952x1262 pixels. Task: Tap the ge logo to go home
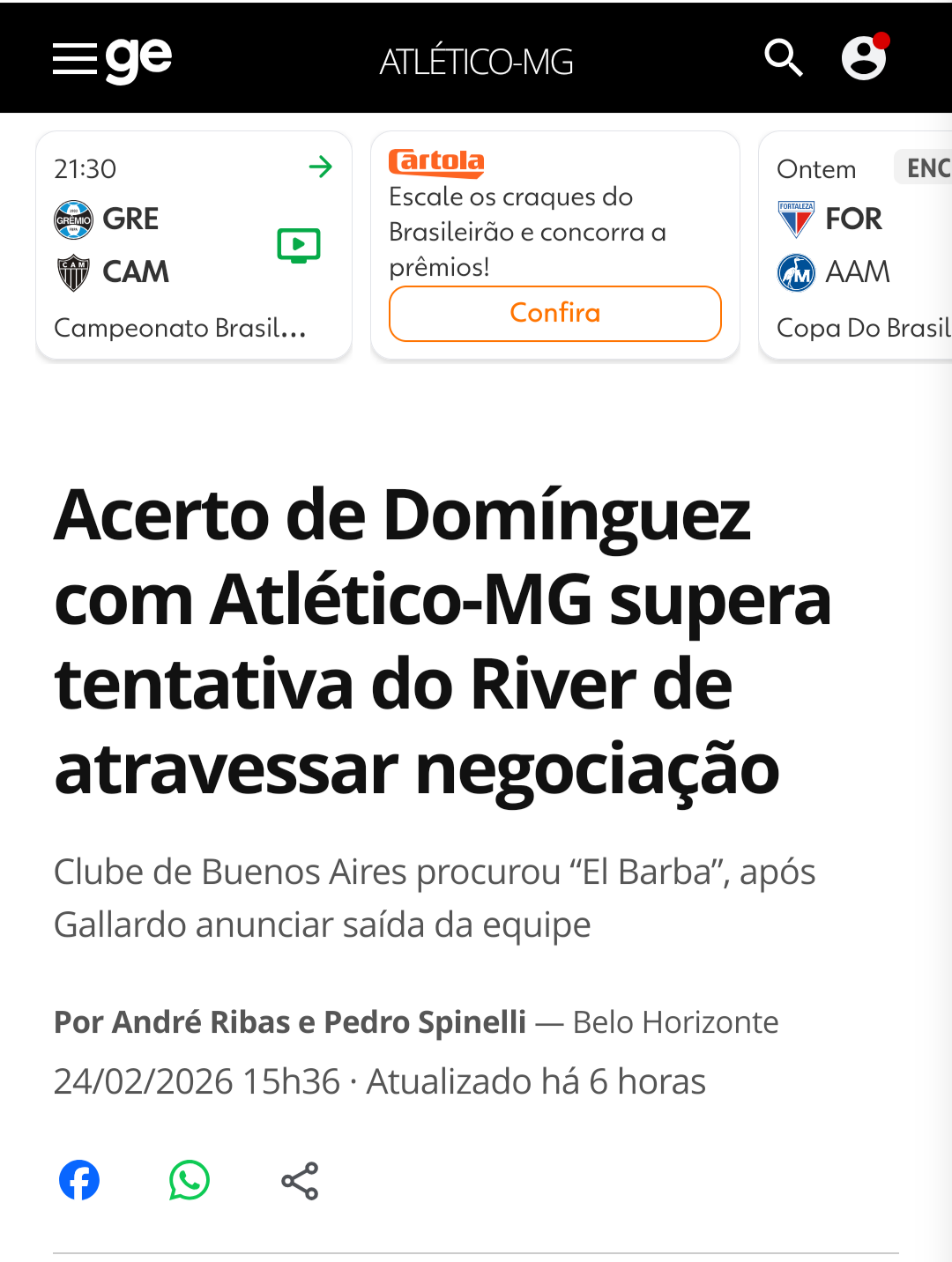(x=138, y=60)
